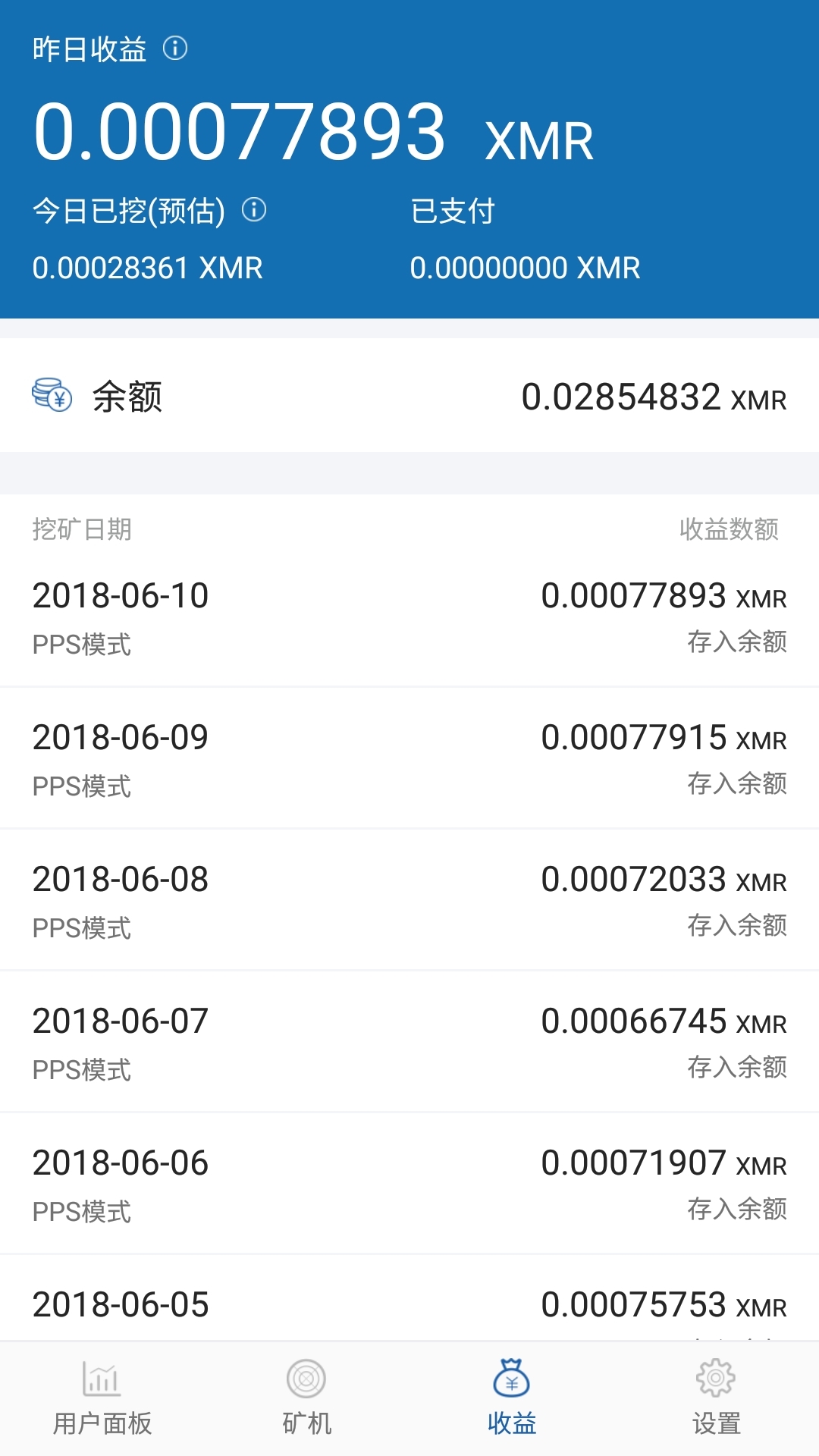Open the 余额 balance row
The width and height of the screenshot is (819, 1456).
[409, 396]
